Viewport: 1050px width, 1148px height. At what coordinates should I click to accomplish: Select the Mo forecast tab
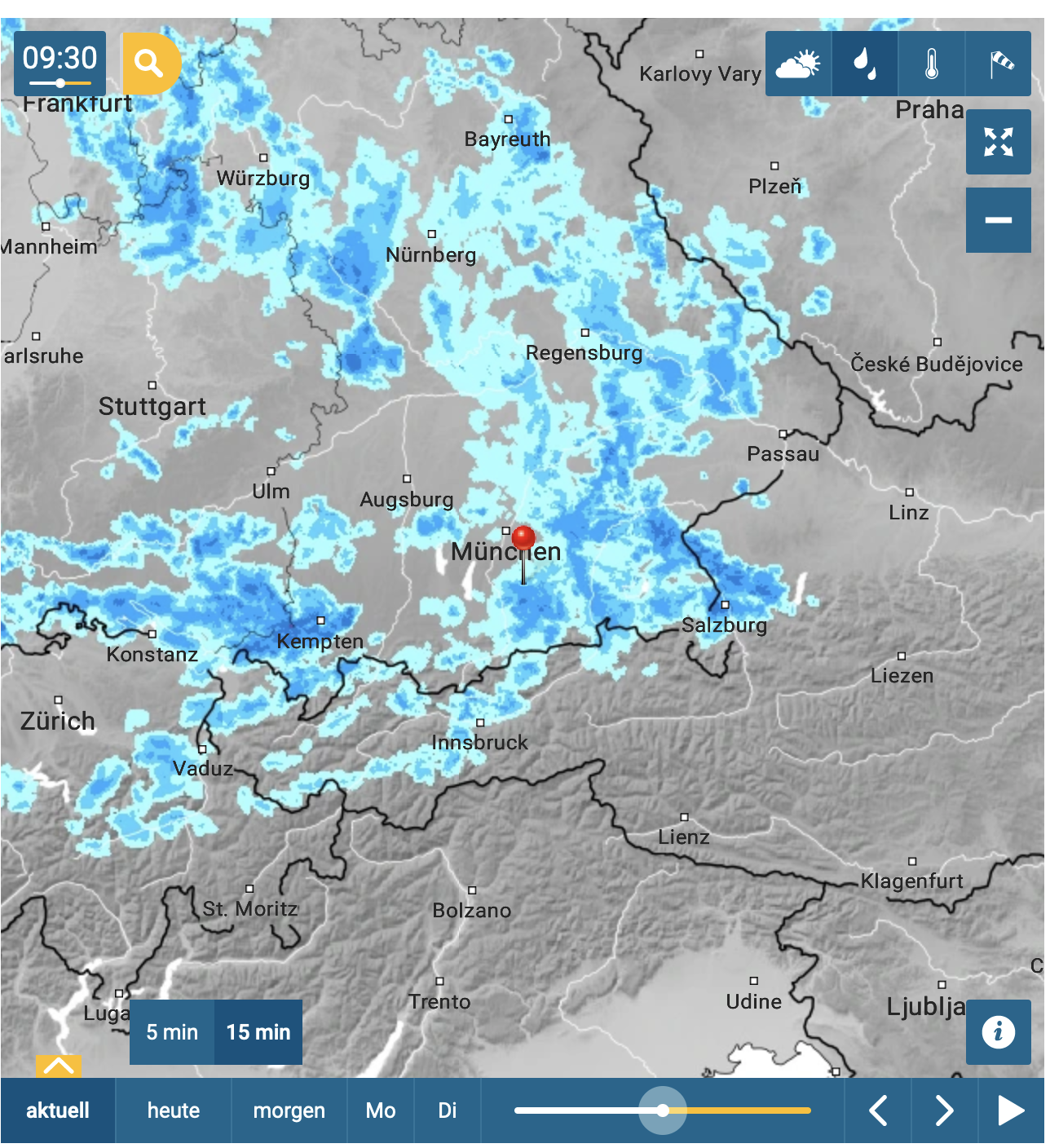pyautogui.click(x=381, y=1110)
